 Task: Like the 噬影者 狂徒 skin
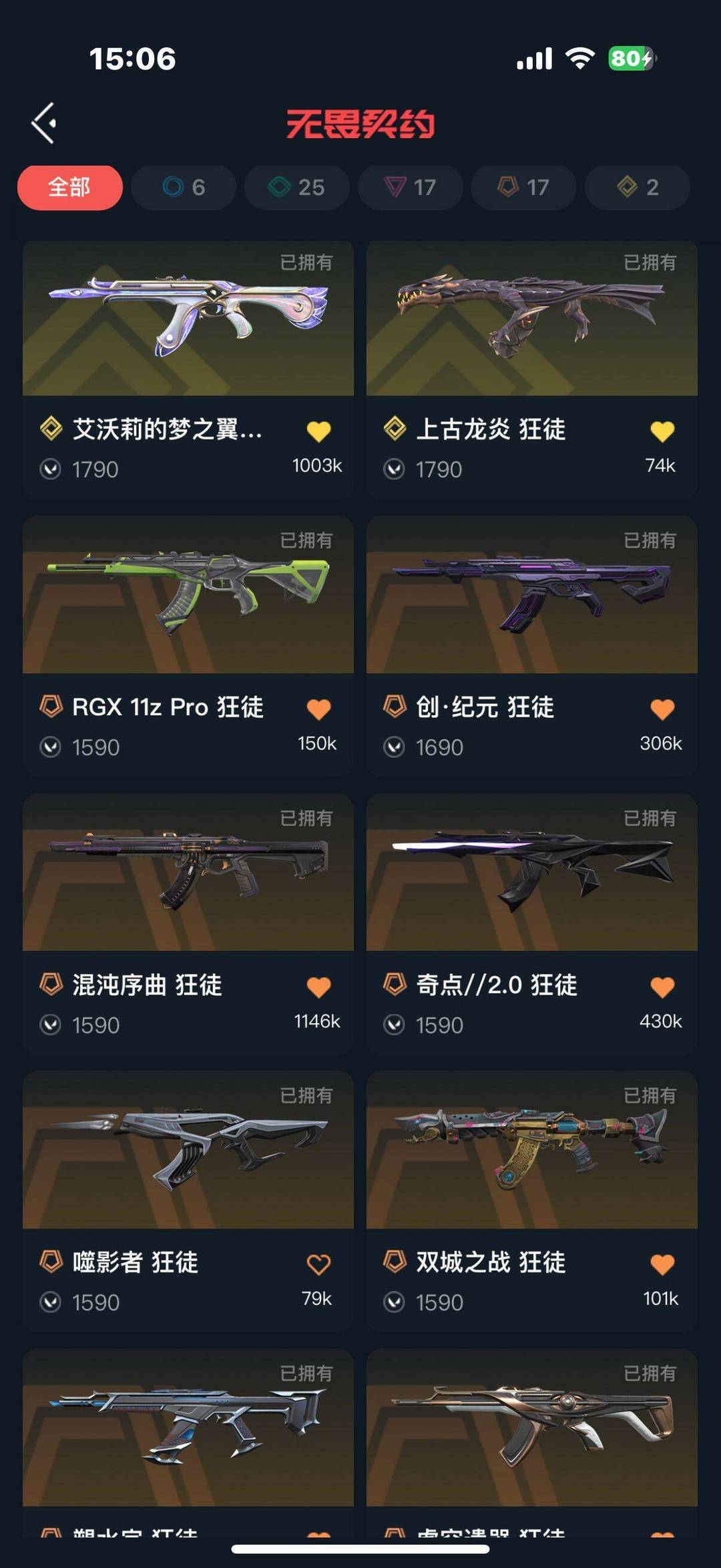click(x=318, y=1264)
